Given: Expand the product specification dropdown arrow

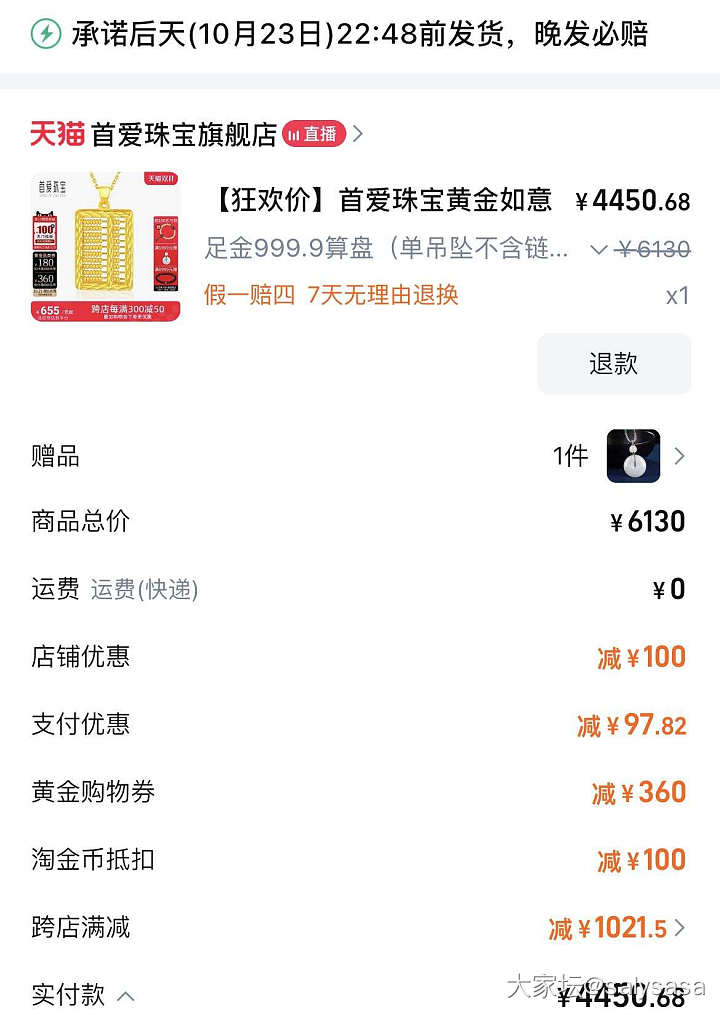Looking at the screenshot, I should 599,249.
